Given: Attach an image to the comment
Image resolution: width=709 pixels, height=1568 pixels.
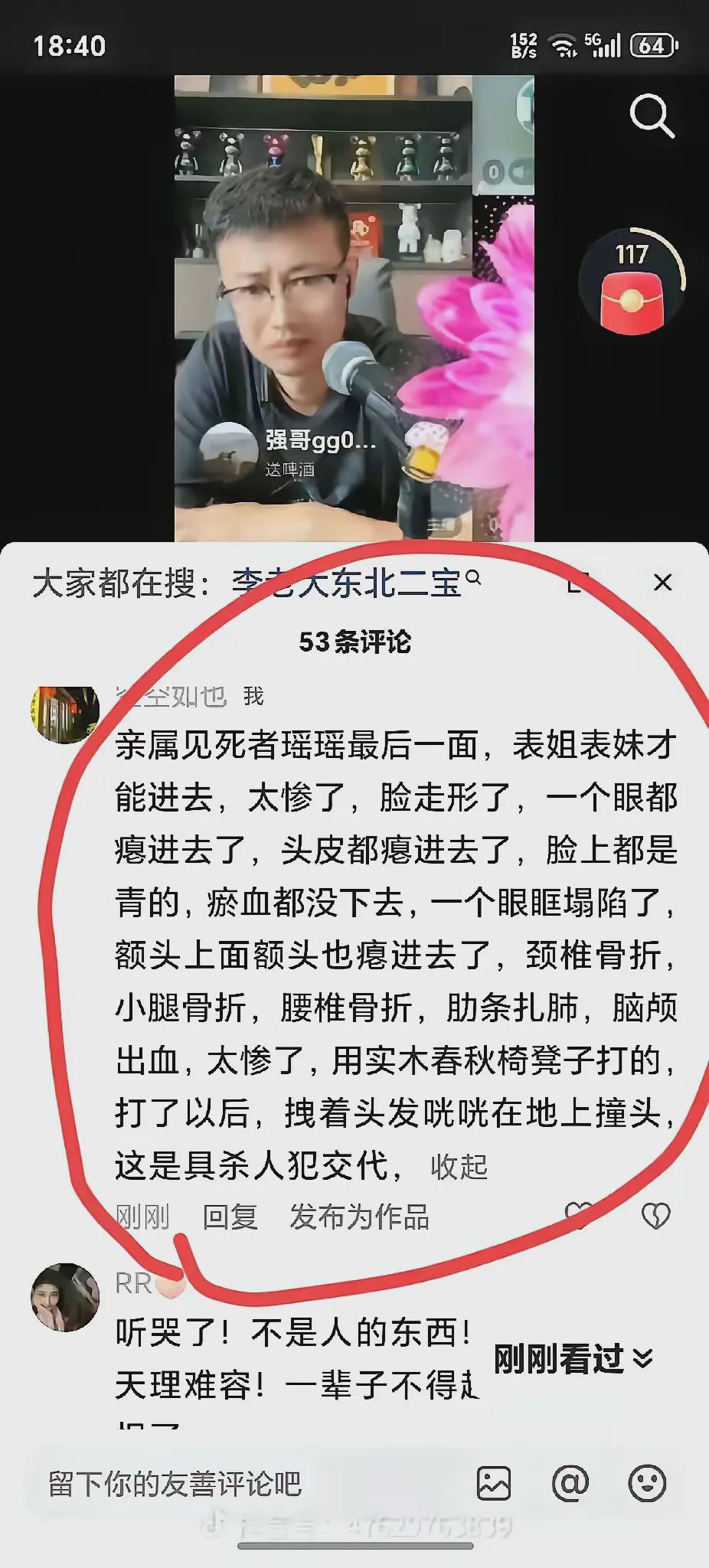Looking at the screenshot, I should [494, 1484].
